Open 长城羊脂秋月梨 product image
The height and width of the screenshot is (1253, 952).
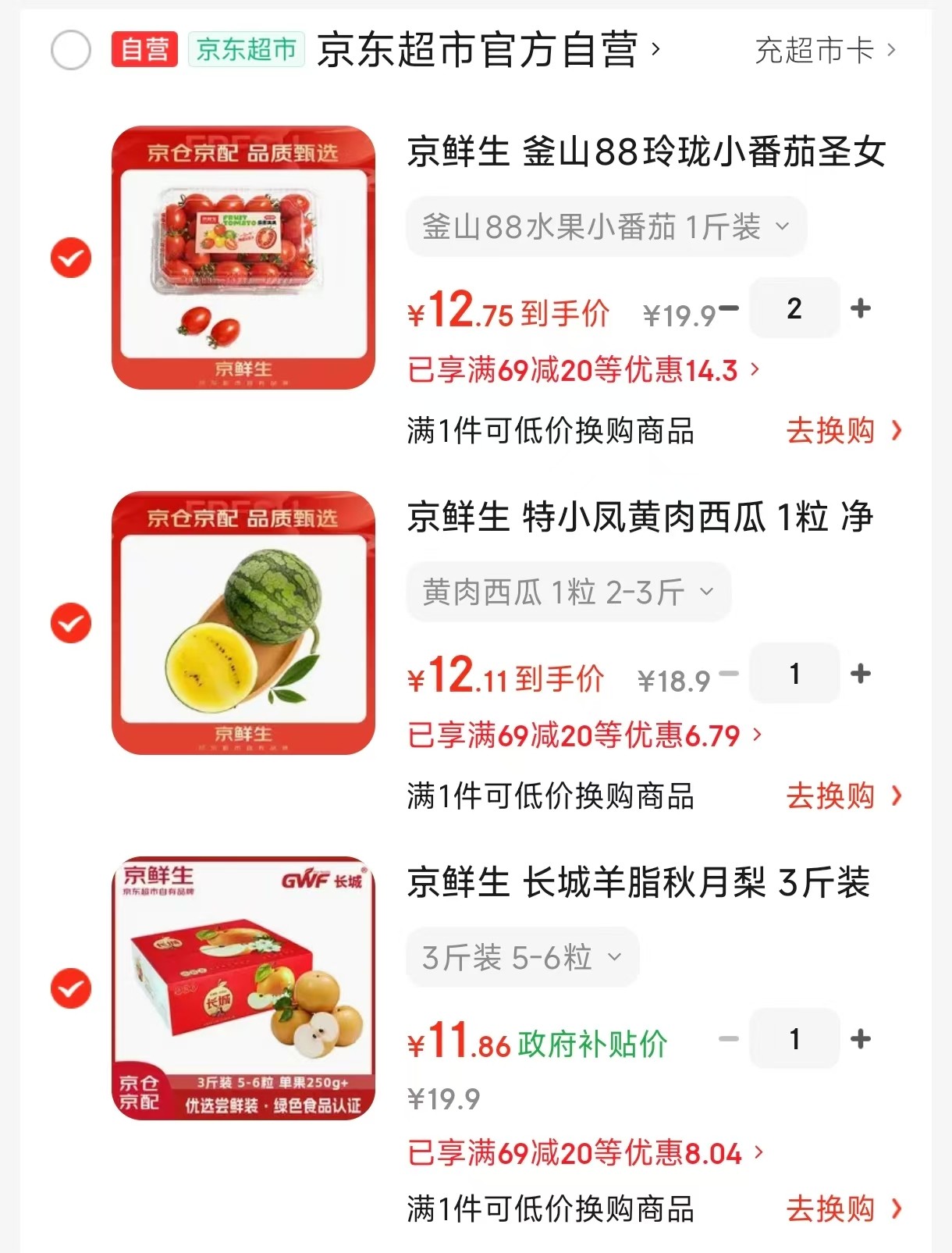243,988
